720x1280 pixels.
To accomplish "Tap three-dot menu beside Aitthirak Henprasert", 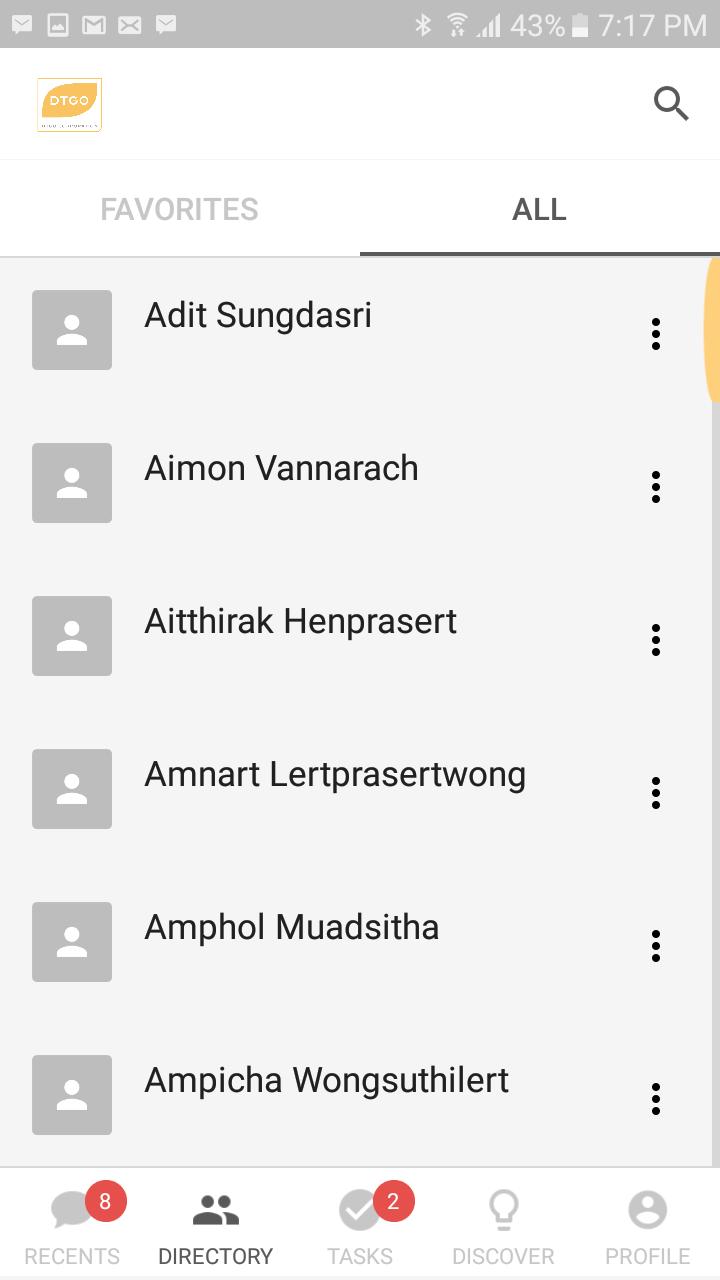I will click(656, 640).
